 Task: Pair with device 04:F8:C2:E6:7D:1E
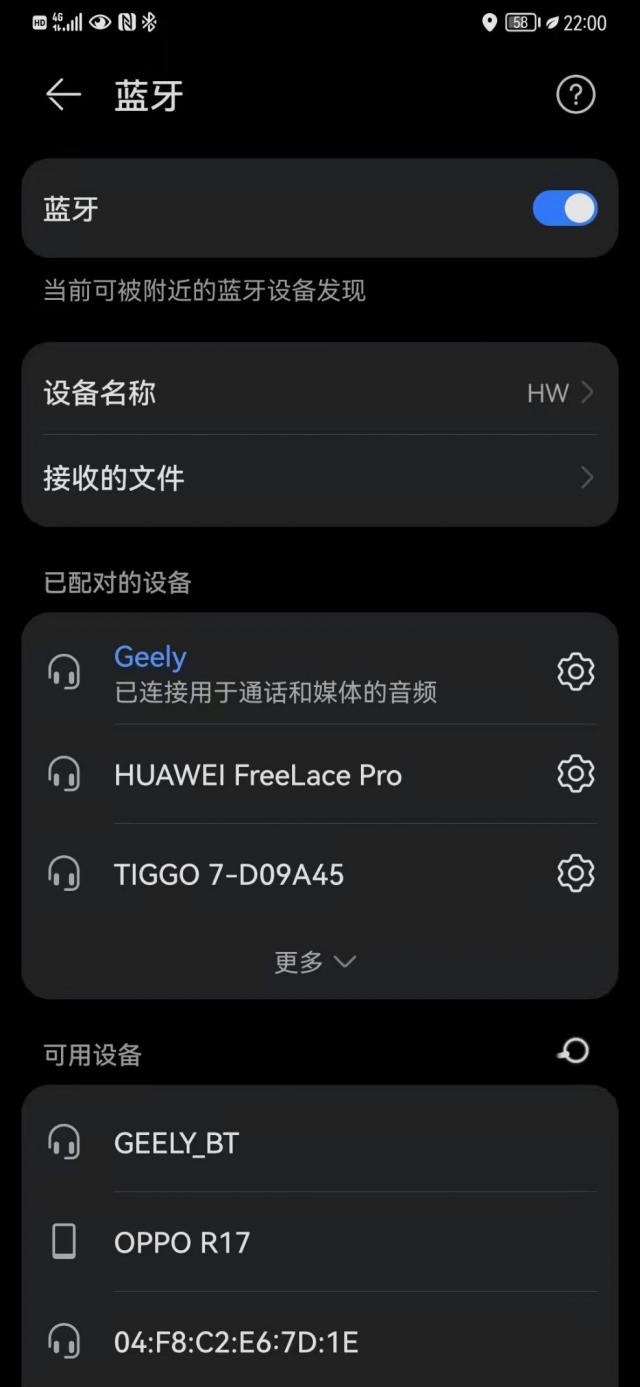[x=320, y=1341]
